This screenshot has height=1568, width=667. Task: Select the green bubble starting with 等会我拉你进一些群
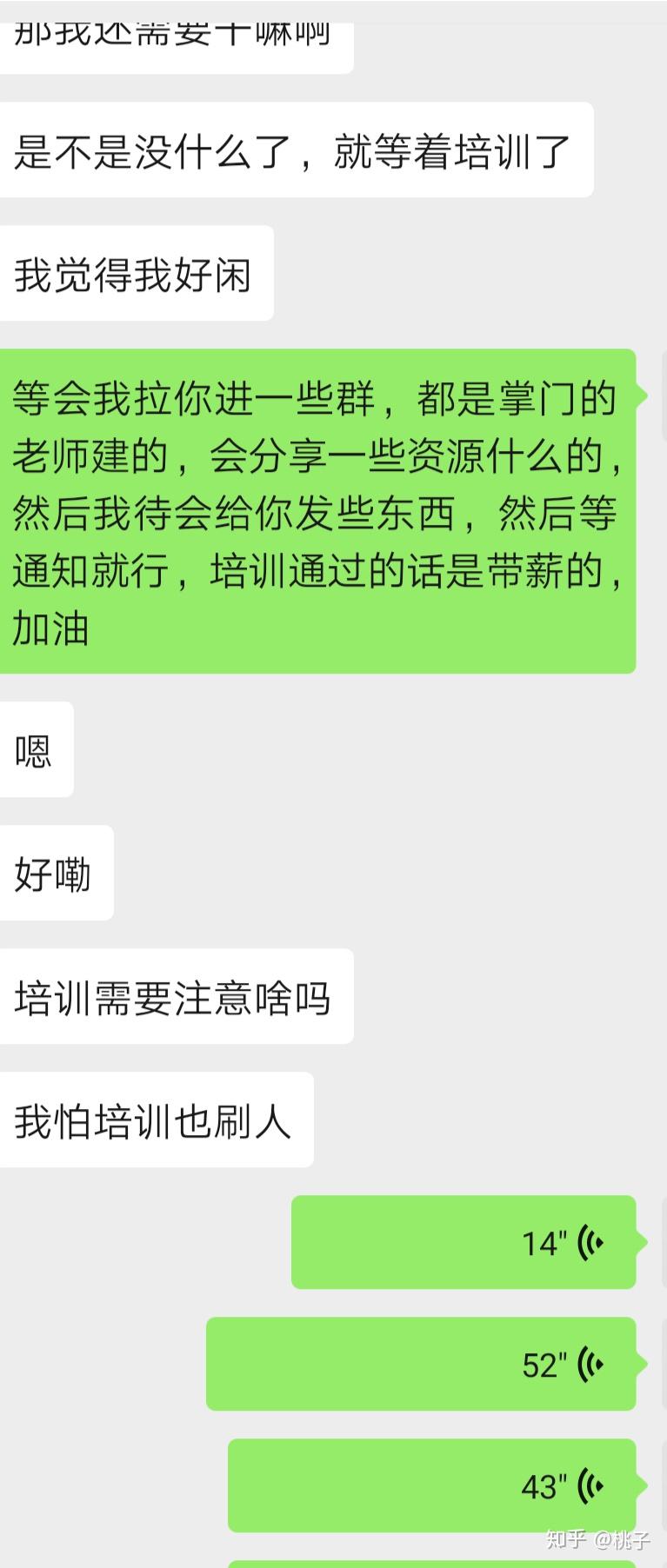click(x=317, y=513)
